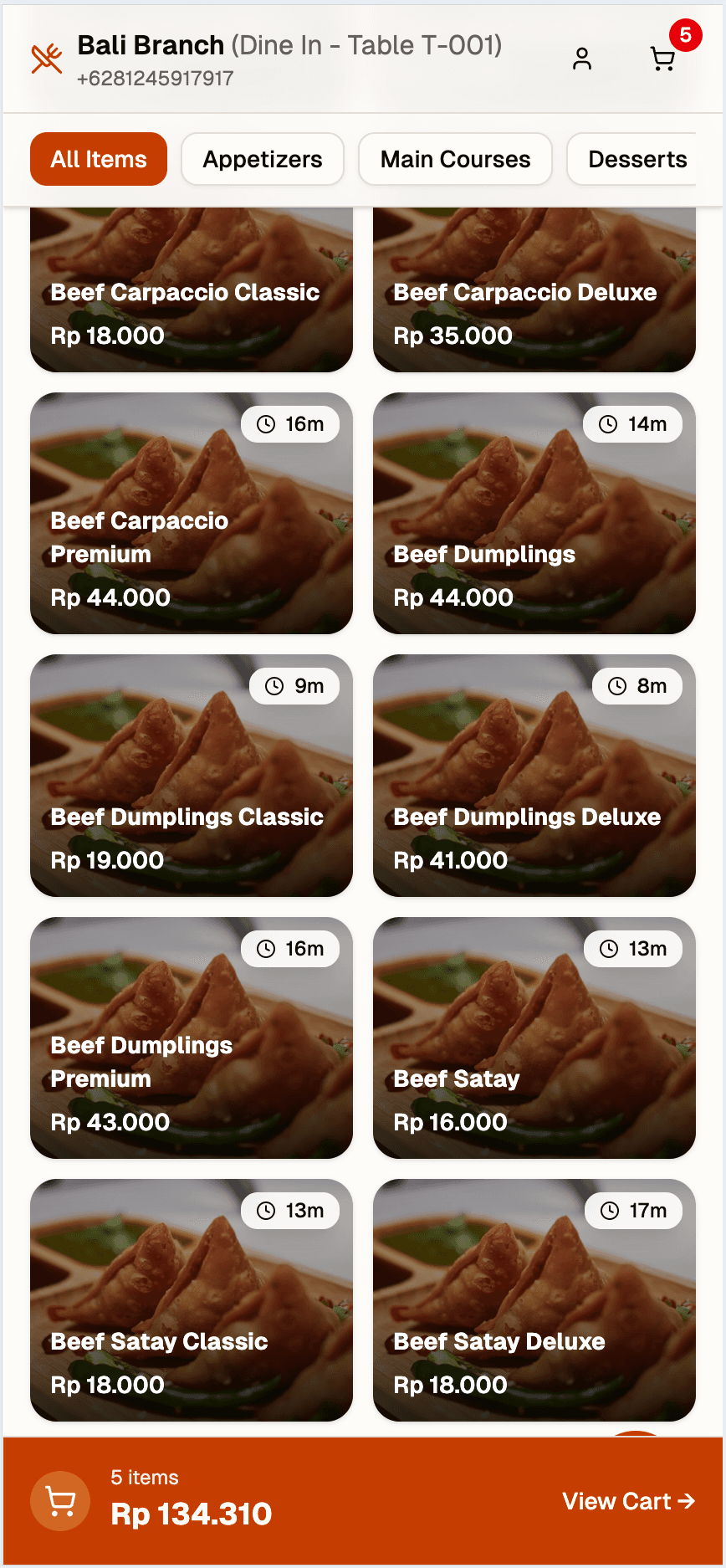Click the 17m prep time badge on Beef Satay Deluxe
This screenshot has height=1568, width=726.
634,1210
